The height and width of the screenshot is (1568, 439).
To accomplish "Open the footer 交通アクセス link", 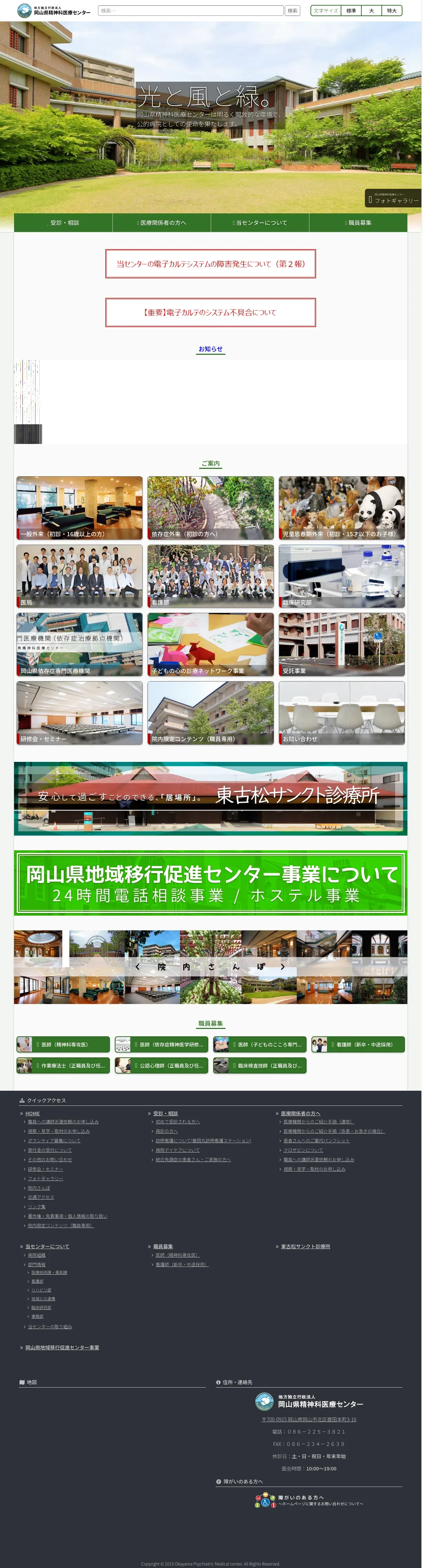I will 41,1197.
